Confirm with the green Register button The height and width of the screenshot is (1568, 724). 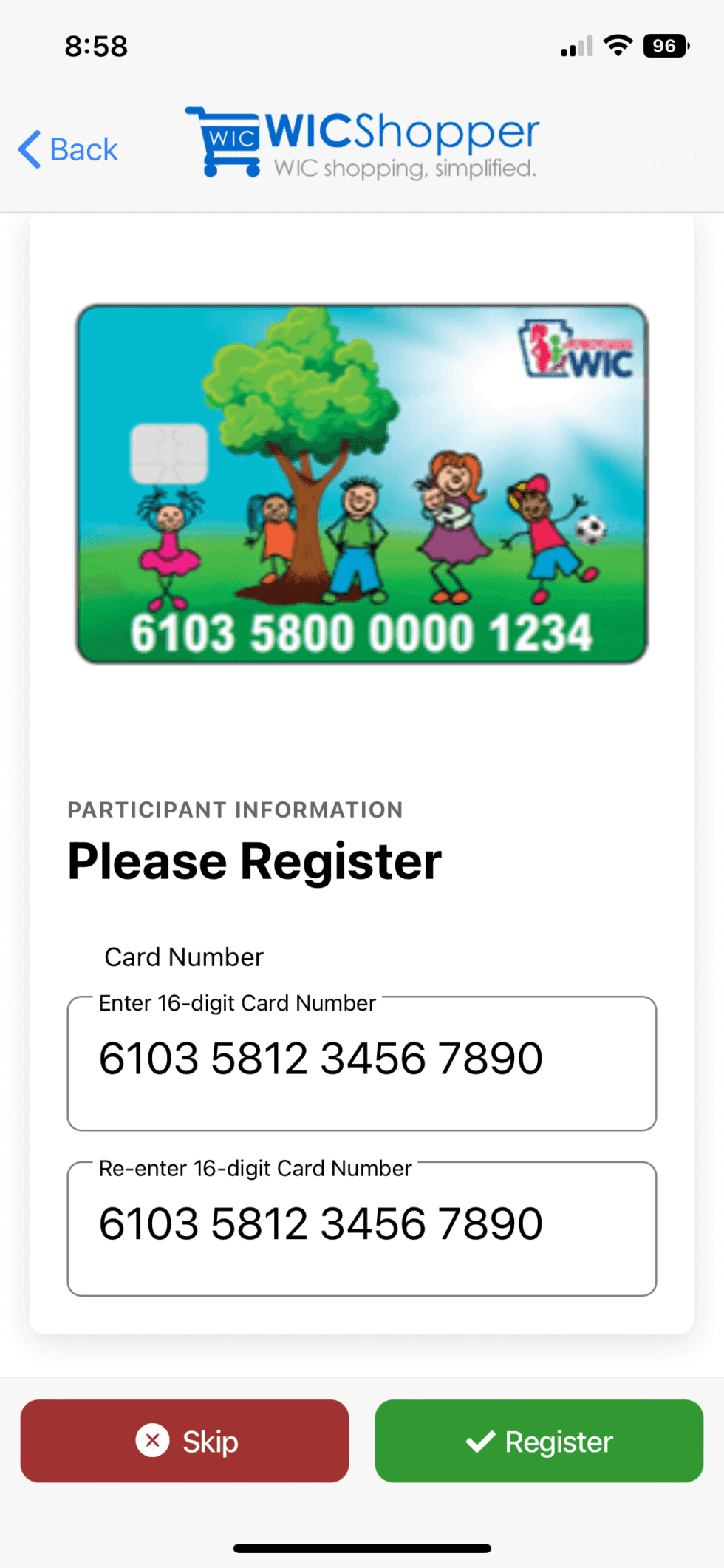tap(539, 1441)
